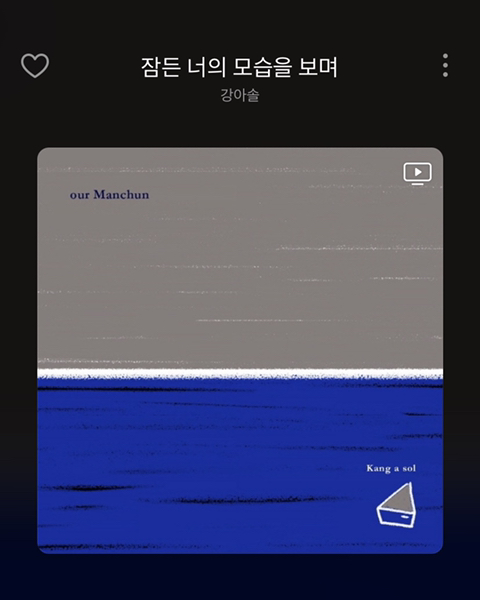Tap the our Manchun album cover

240,351
